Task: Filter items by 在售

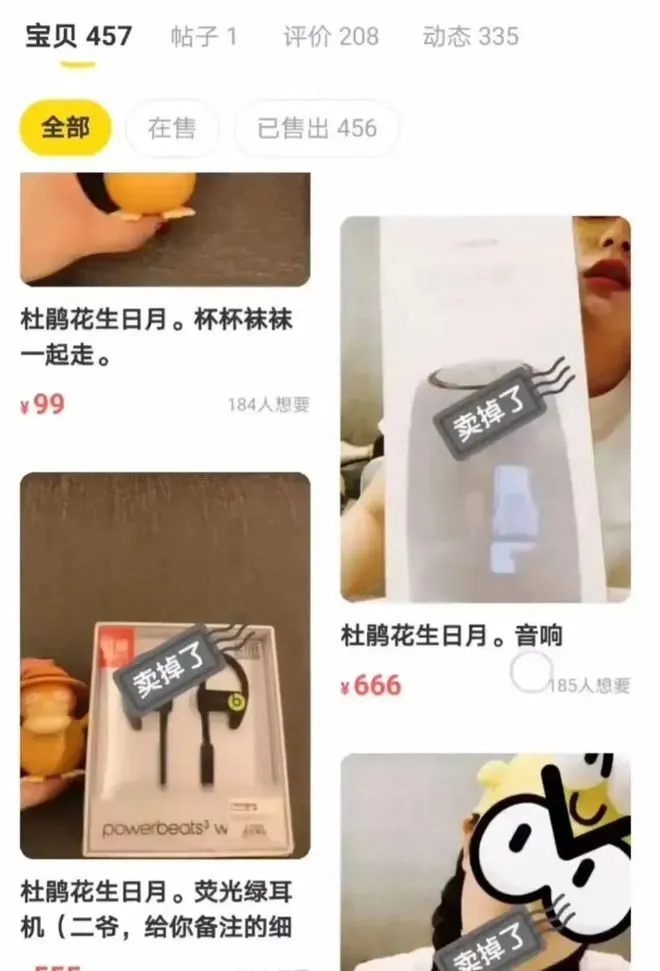Action: click(171, 128)
